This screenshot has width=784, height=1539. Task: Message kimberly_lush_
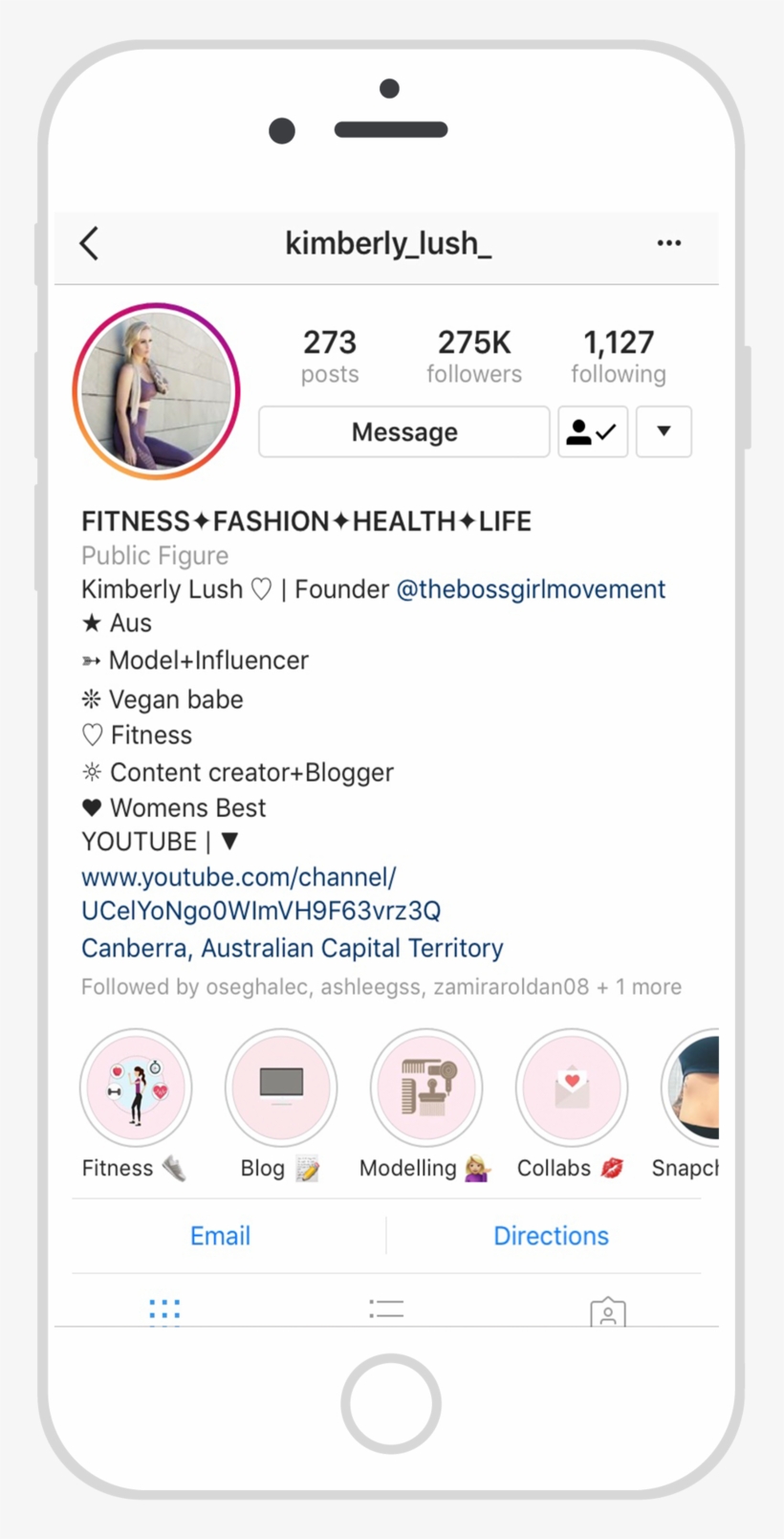[x=403, y=432]
